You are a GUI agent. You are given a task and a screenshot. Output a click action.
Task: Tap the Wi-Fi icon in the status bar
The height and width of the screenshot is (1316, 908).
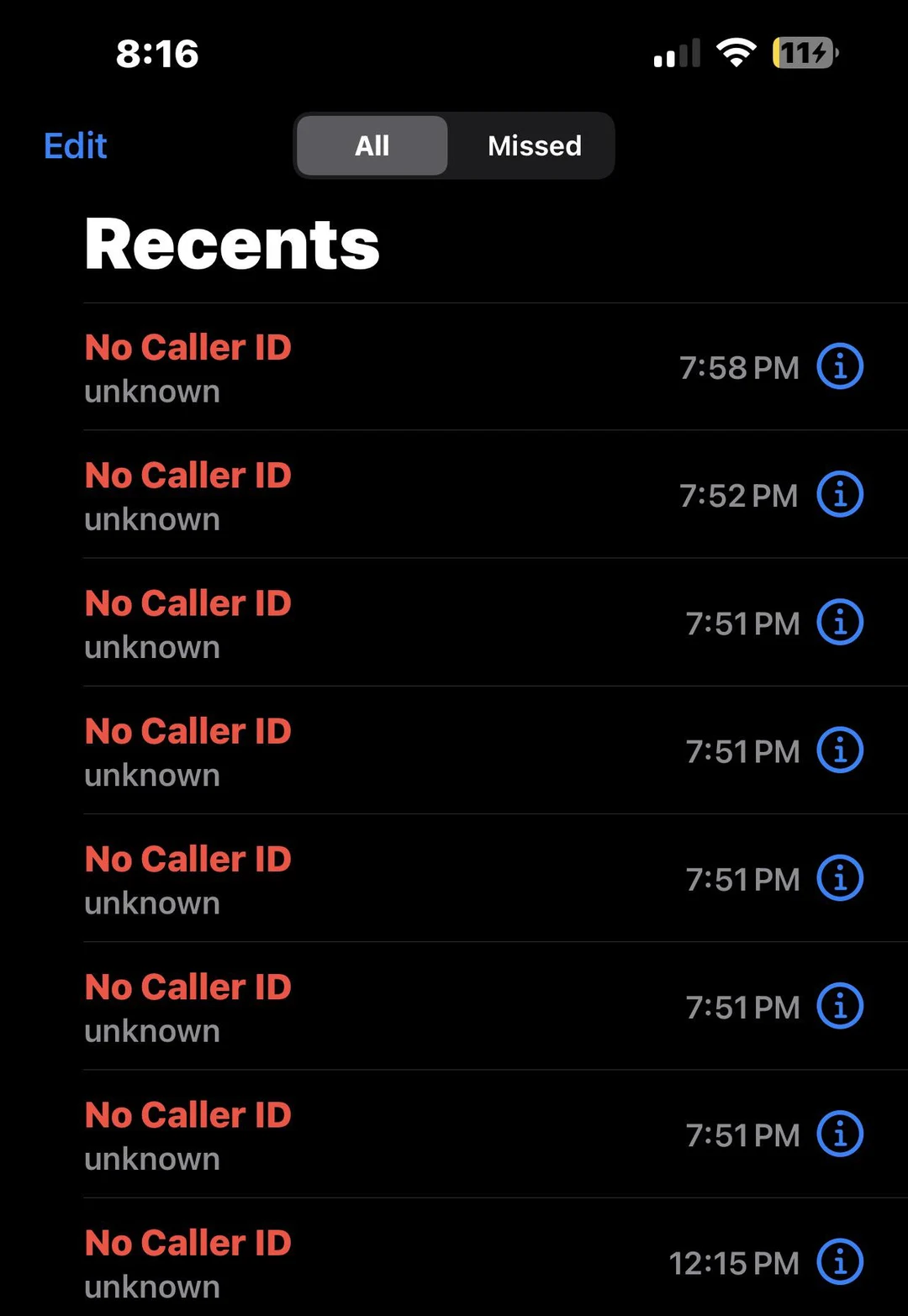pyautogui.click(x=735, y=52)
